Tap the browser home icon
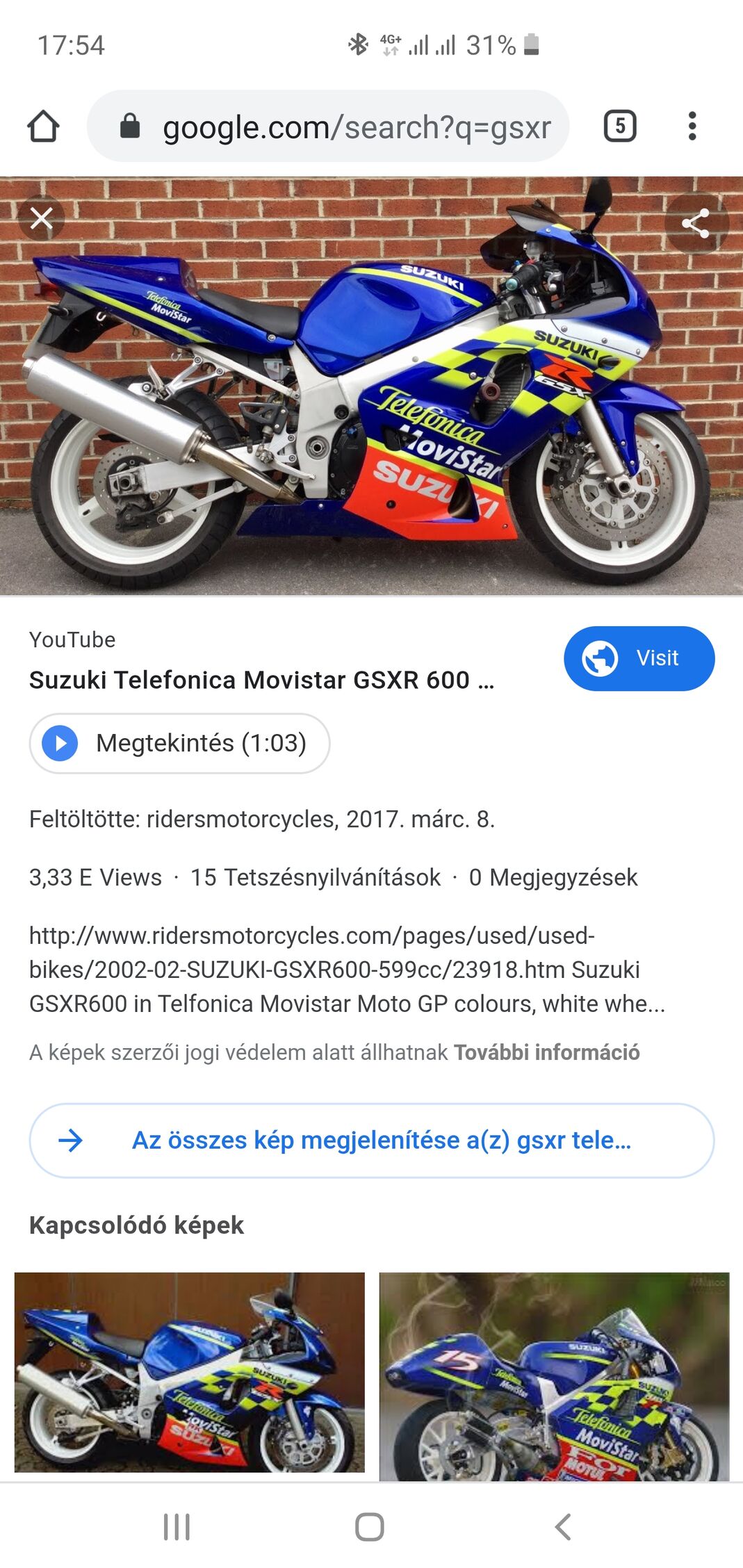The width and height of the screenshot is (743, 1568). click(x=43, y=126)
